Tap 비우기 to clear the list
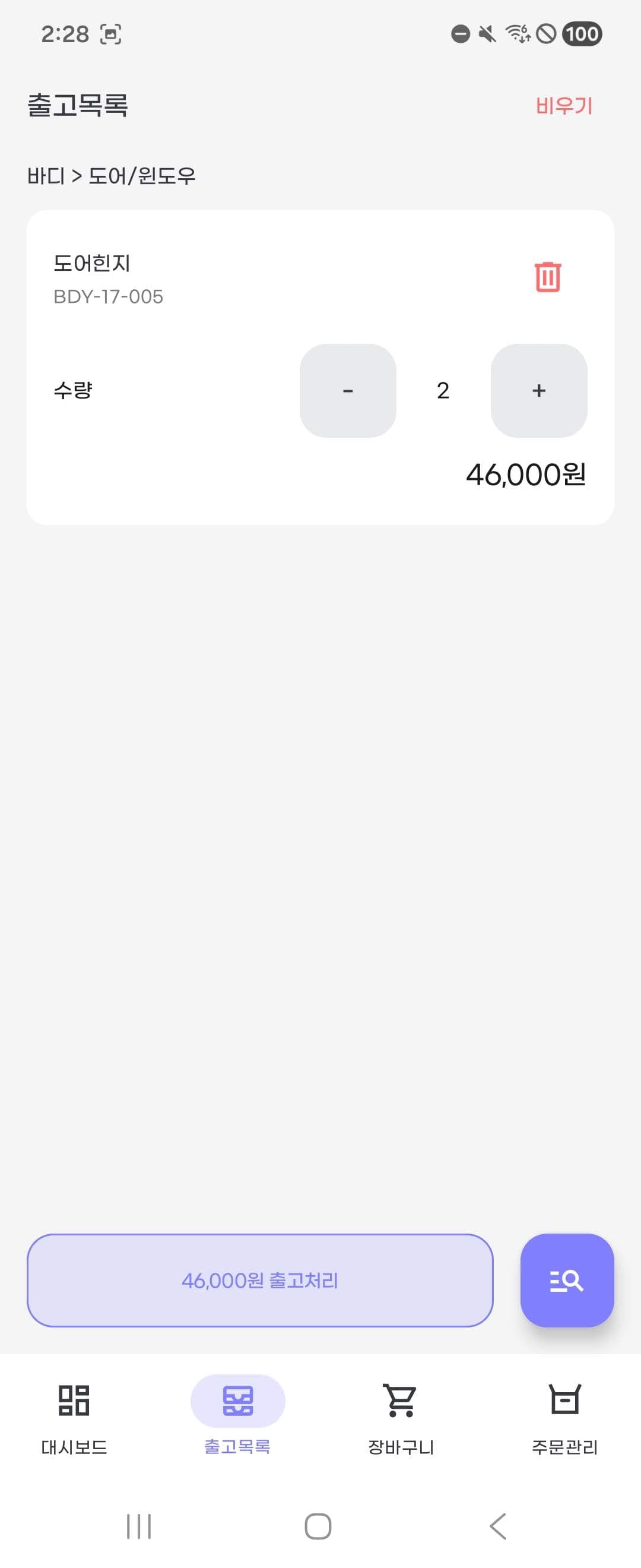The height and width of the screenshot is (1568, 641). pos(564,106)
